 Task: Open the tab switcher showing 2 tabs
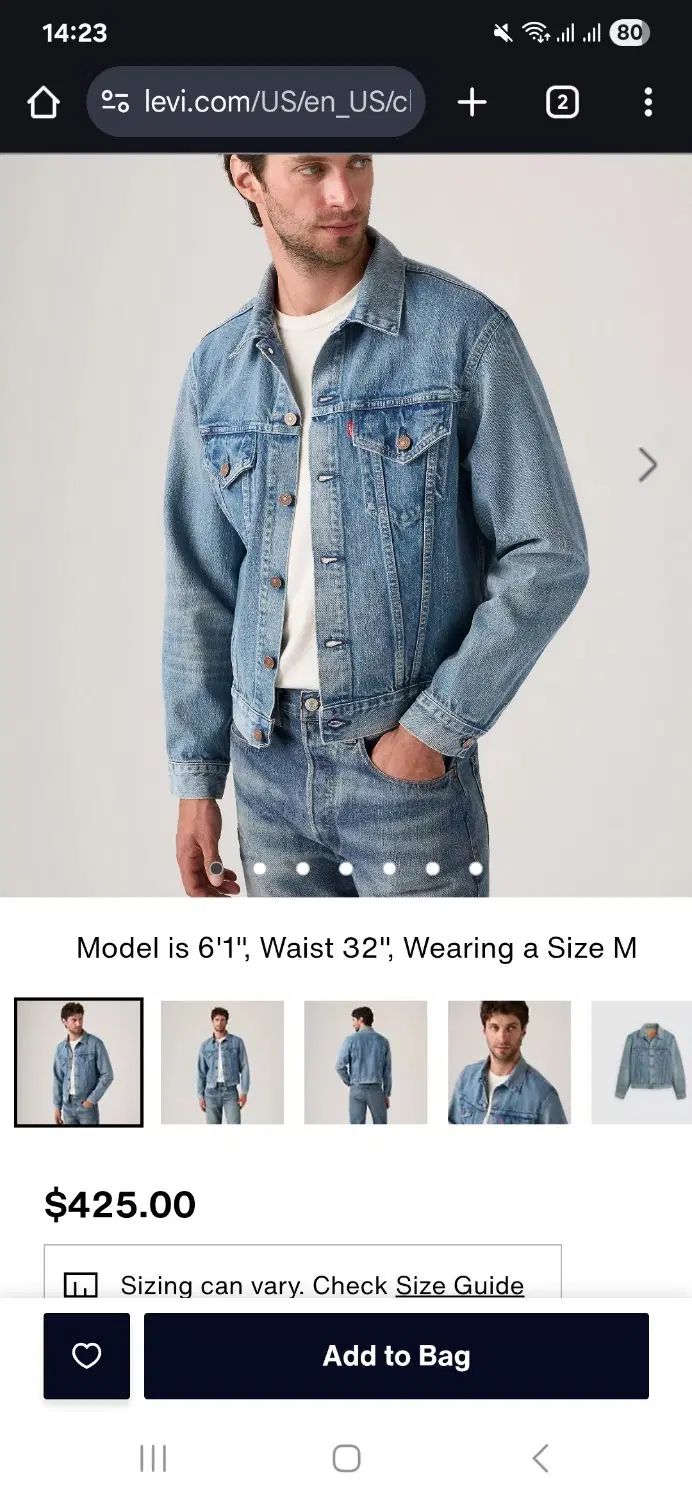tap(562, 102)
